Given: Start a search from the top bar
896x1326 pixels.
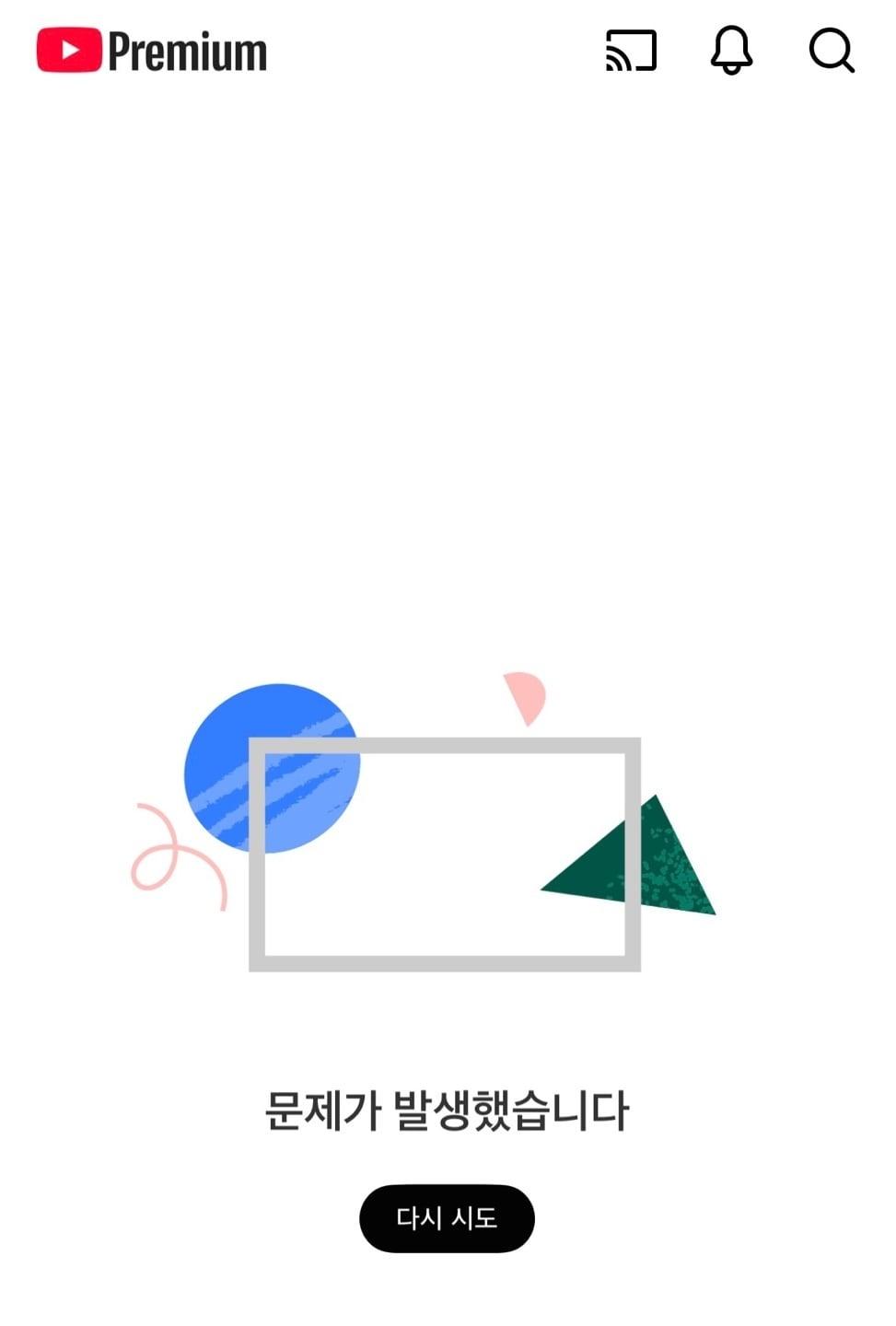Looking at the screenshot, I should click(x=831, y=52).
